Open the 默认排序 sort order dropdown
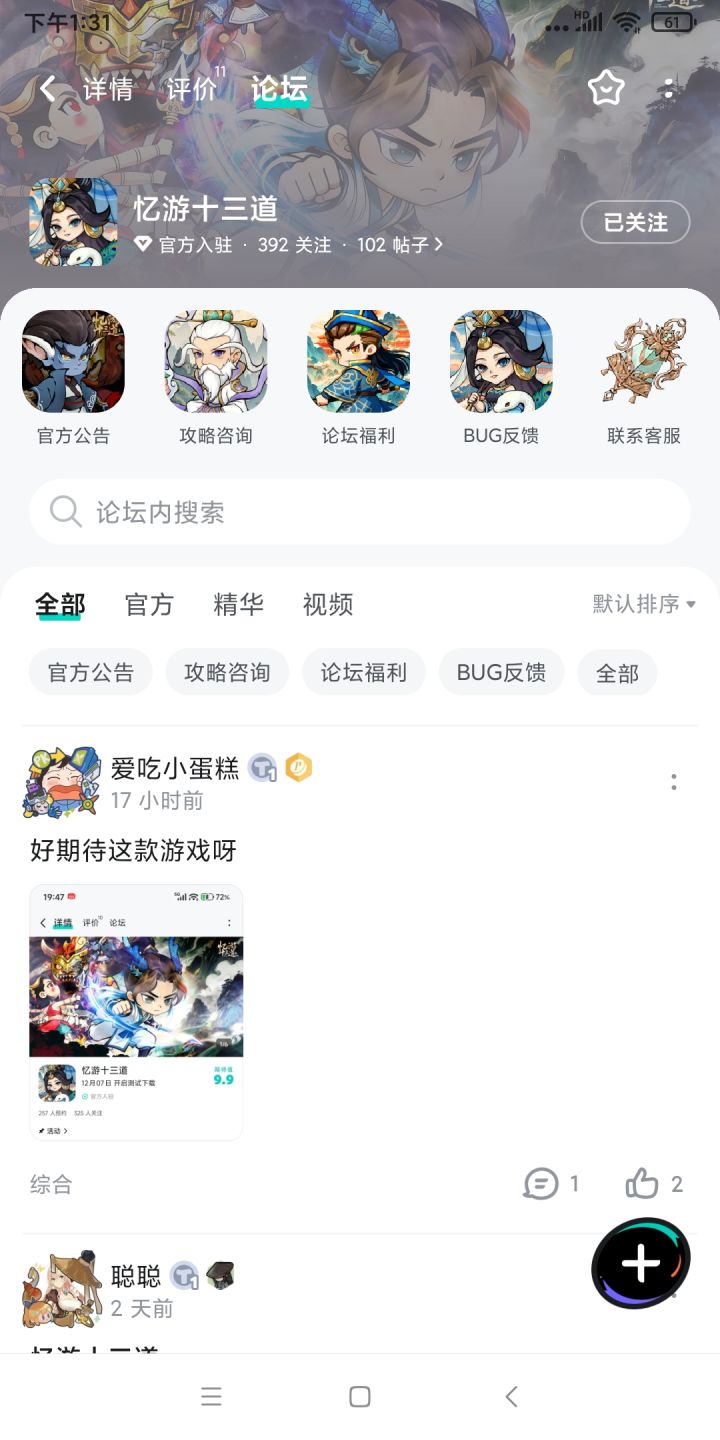Image resolution: width=720 pixels, height=1440 pixels. pos(640,604)
